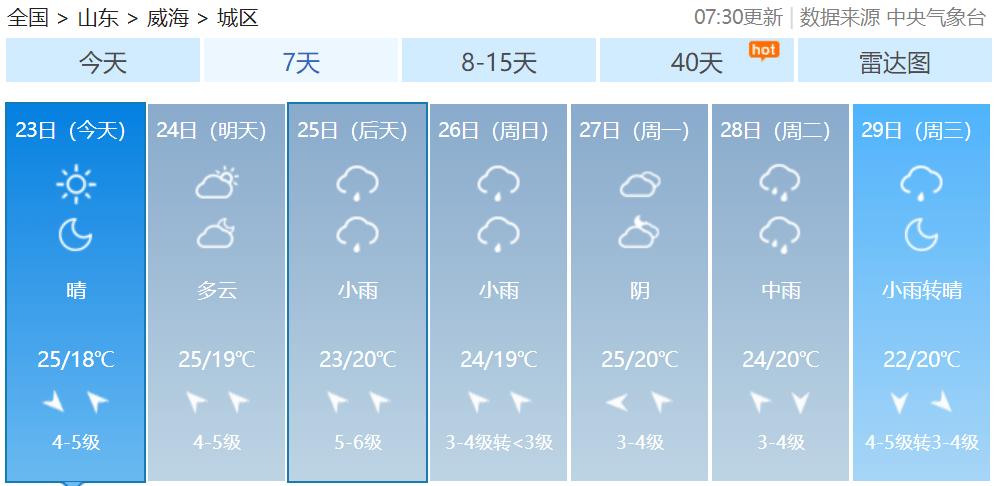The height and width of the screenshot is (486, 994).
Task: Open the 8-15天 forecast tab
Action: coord(499,62)
